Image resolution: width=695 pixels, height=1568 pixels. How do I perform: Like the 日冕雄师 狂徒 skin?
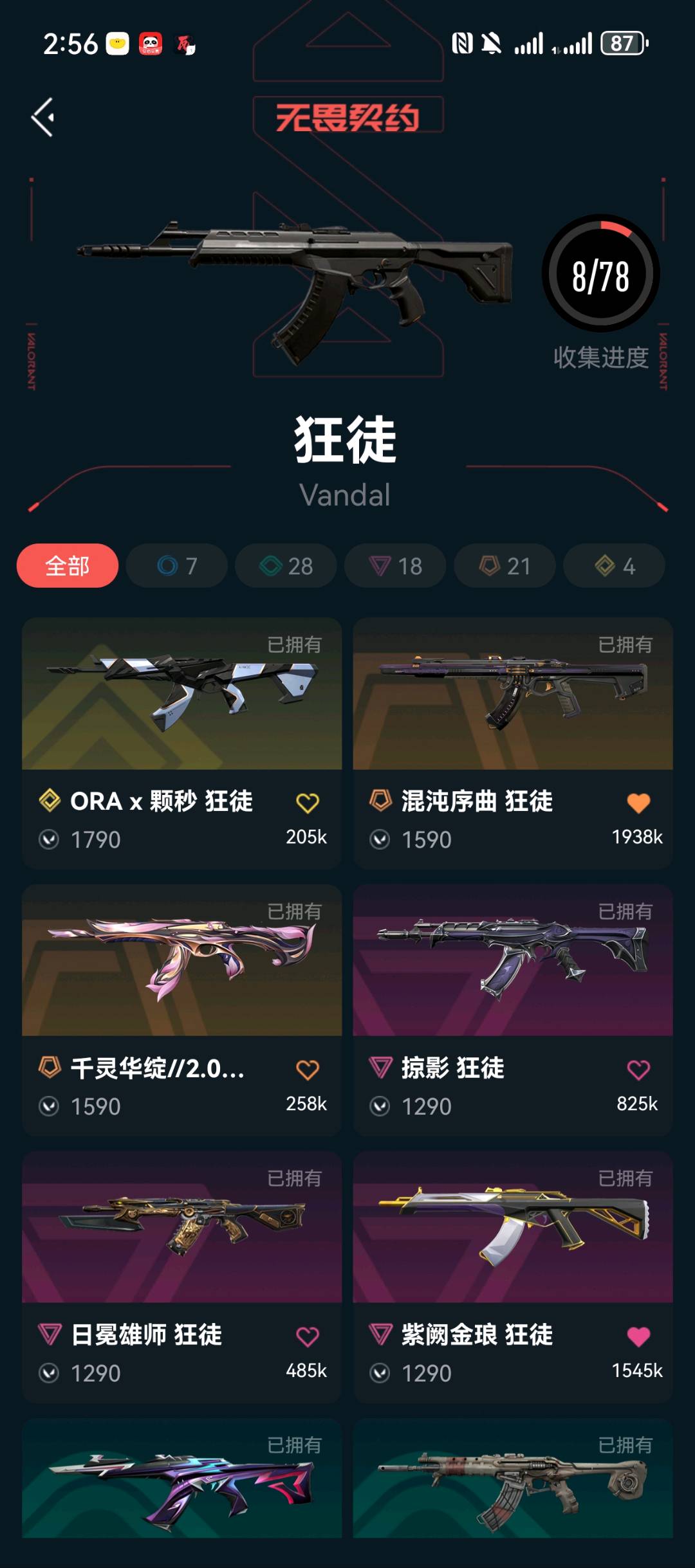308,1336
